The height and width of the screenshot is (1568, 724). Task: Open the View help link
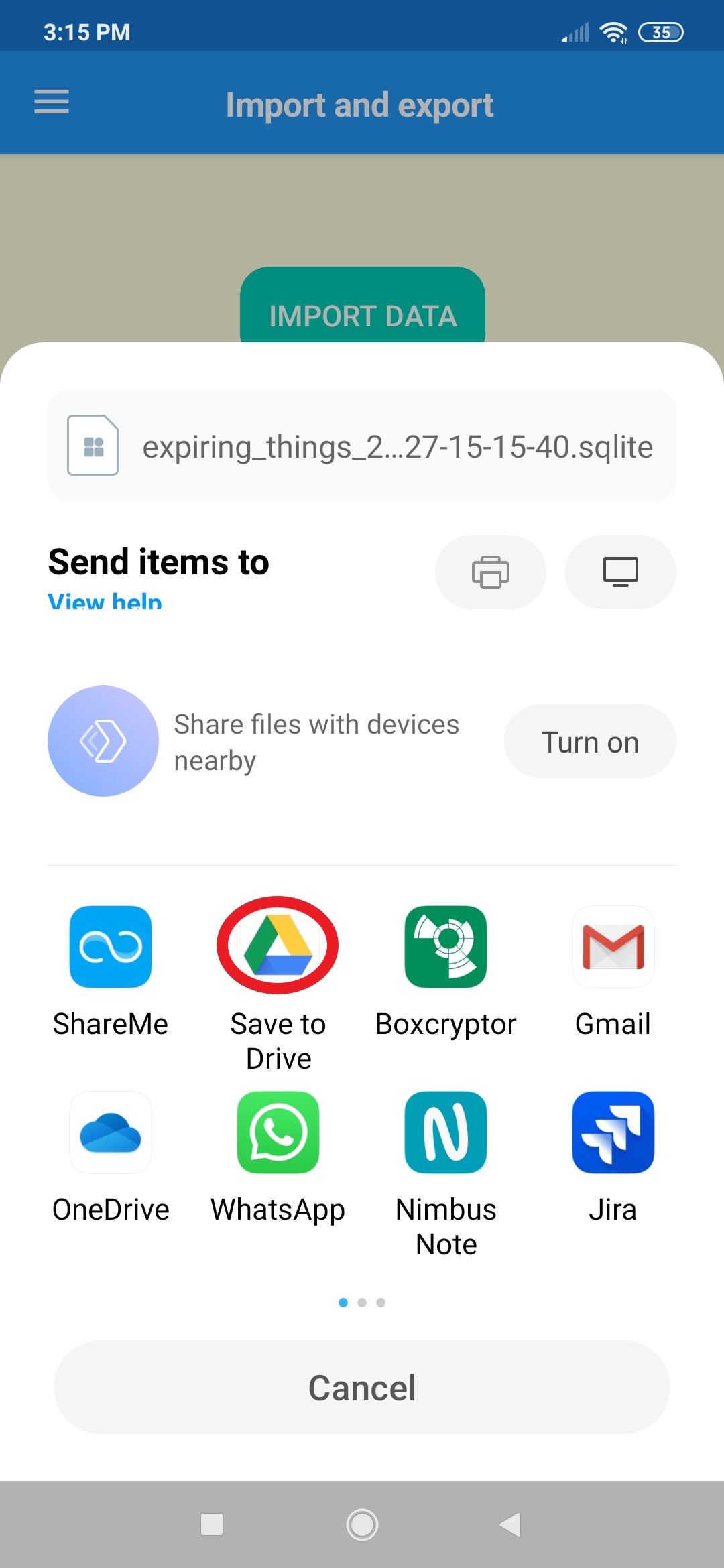point(105,600)
